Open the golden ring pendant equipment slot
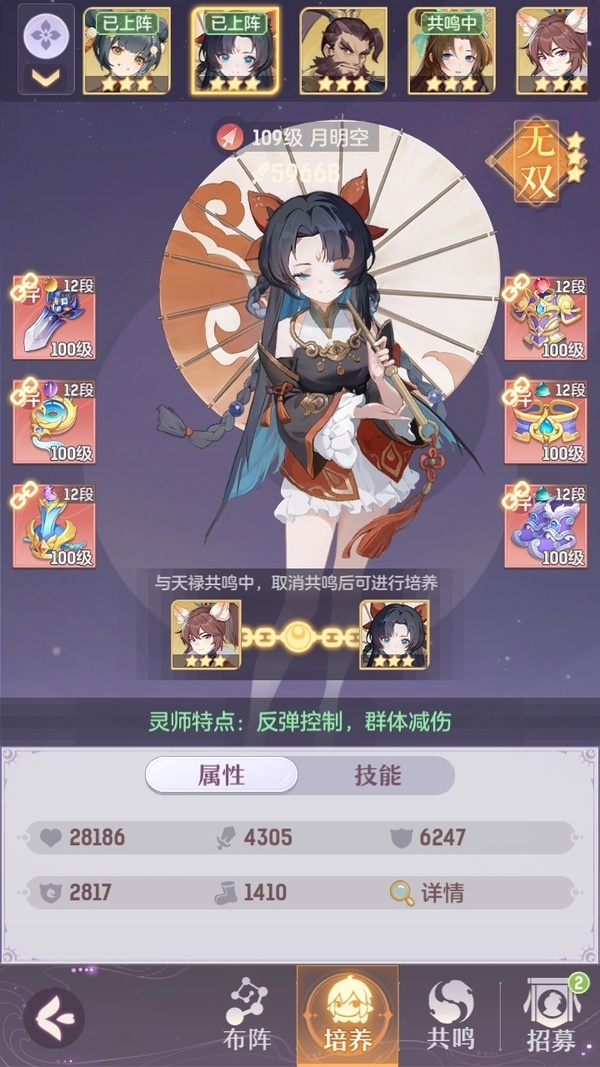Image resolution: width=600 pixels, height=1067 pixels. 54,422
